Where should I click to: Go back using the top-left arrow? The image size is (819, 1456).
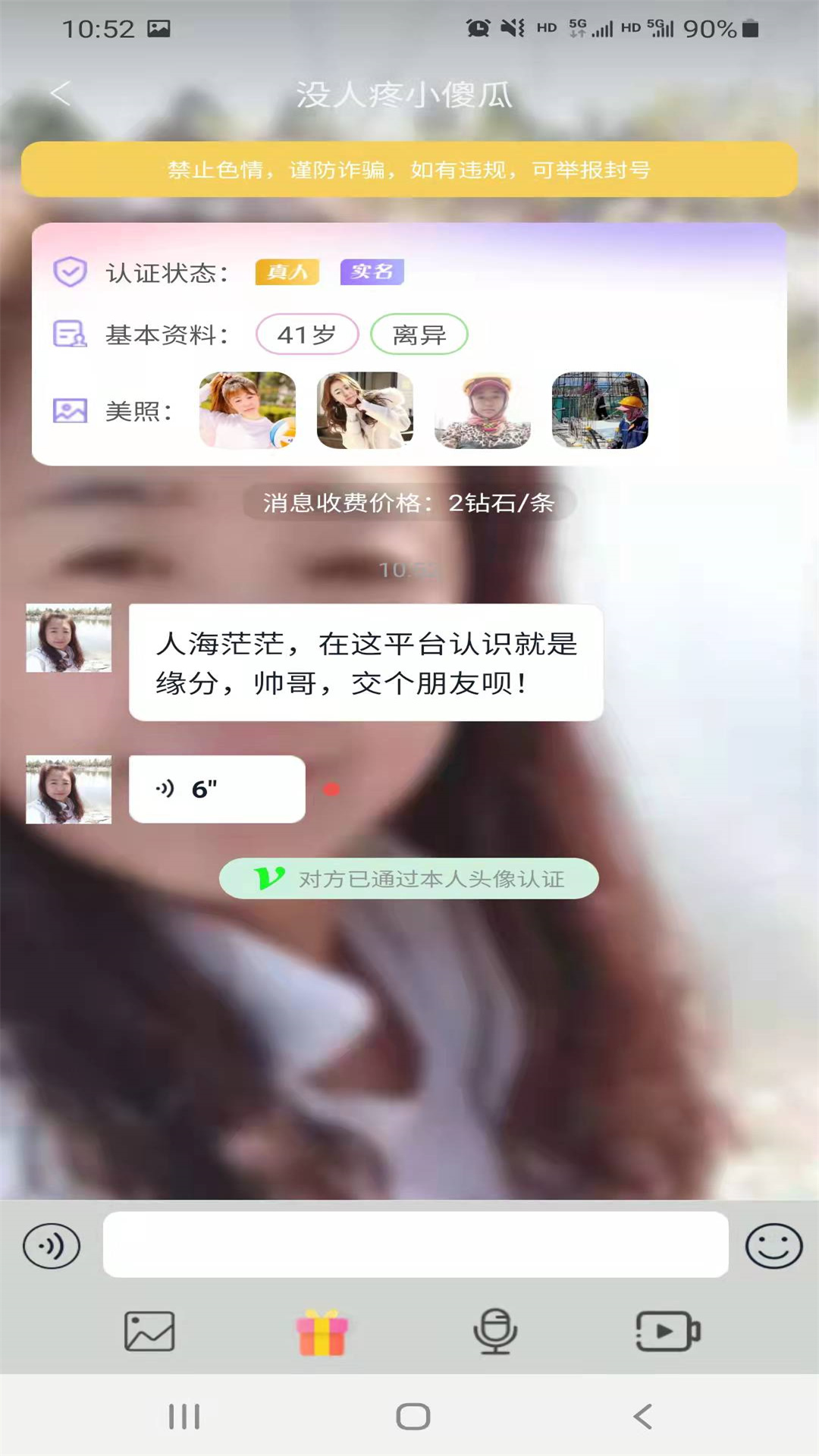(61, 94)
